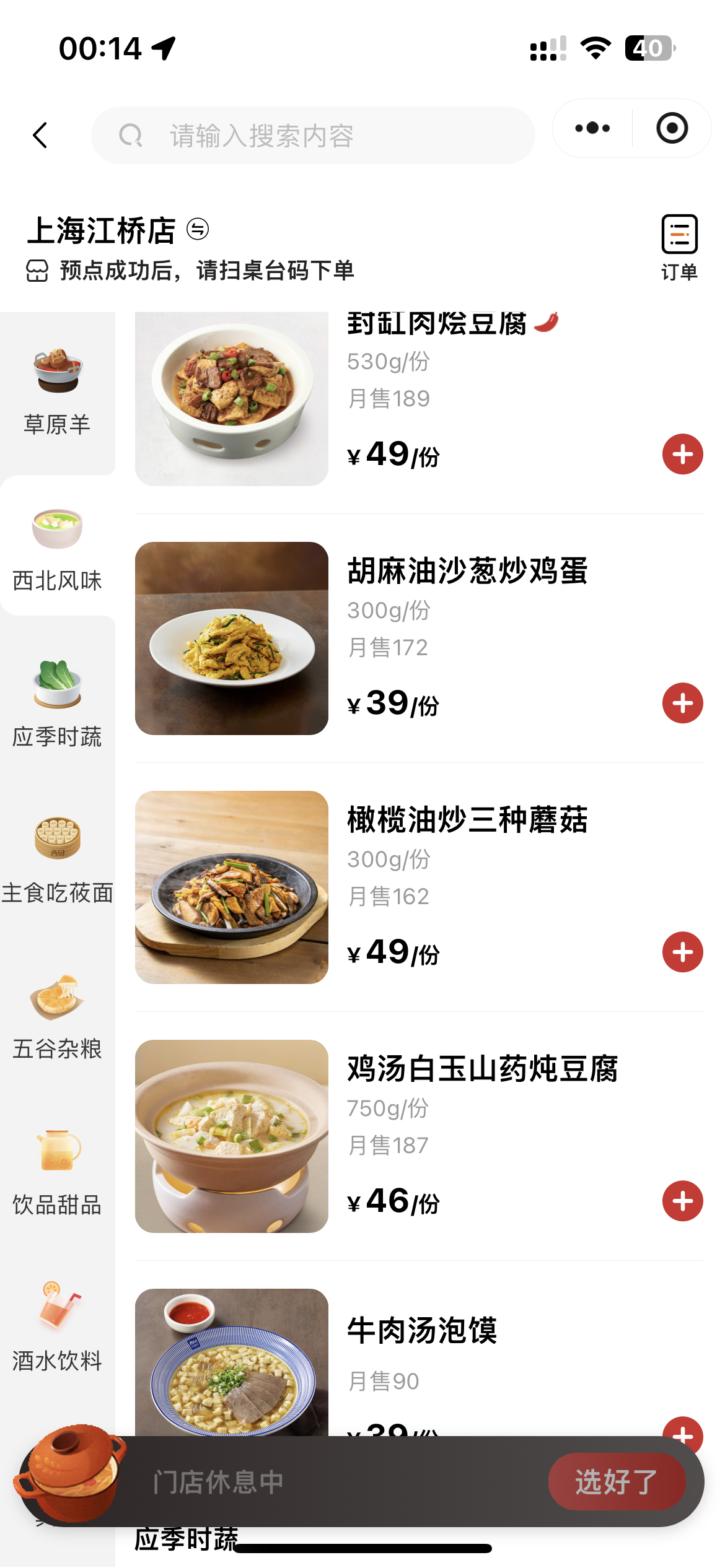Add 鸡汤白玉山药炖豆腐 to the cart
This screenshot has width=725, height=1568.
(682, 1201)
